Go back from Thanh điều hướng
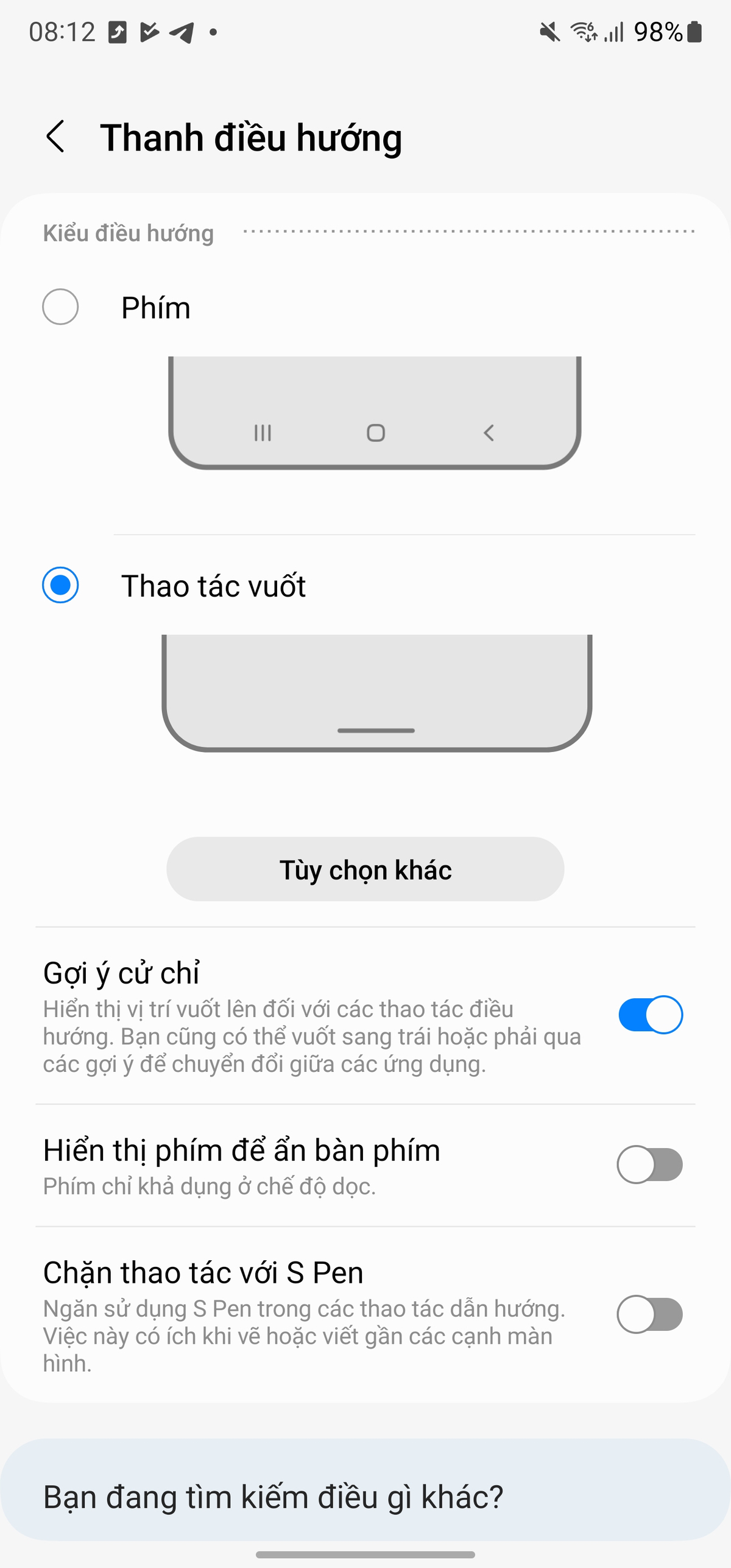Image resolution: width=731 pixels, height=1568 pixels. point(55,137)
